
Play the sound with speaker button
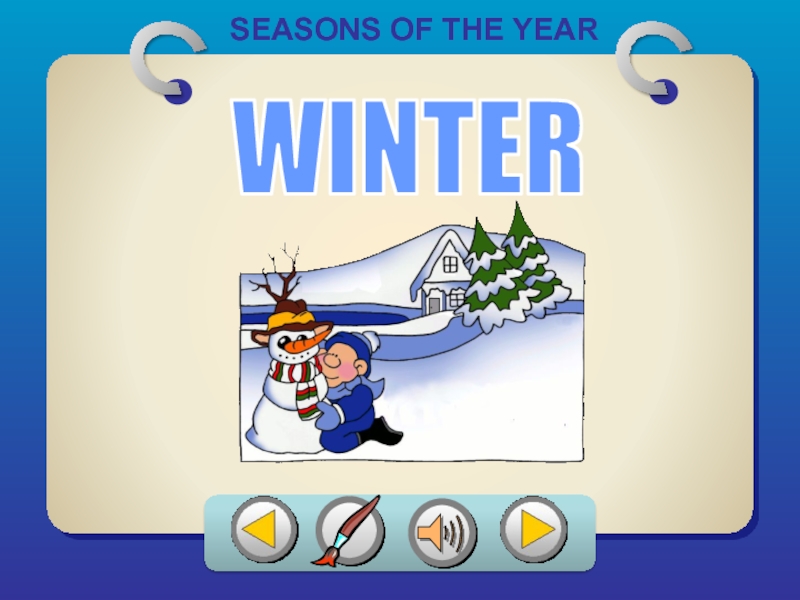point(442,532)
